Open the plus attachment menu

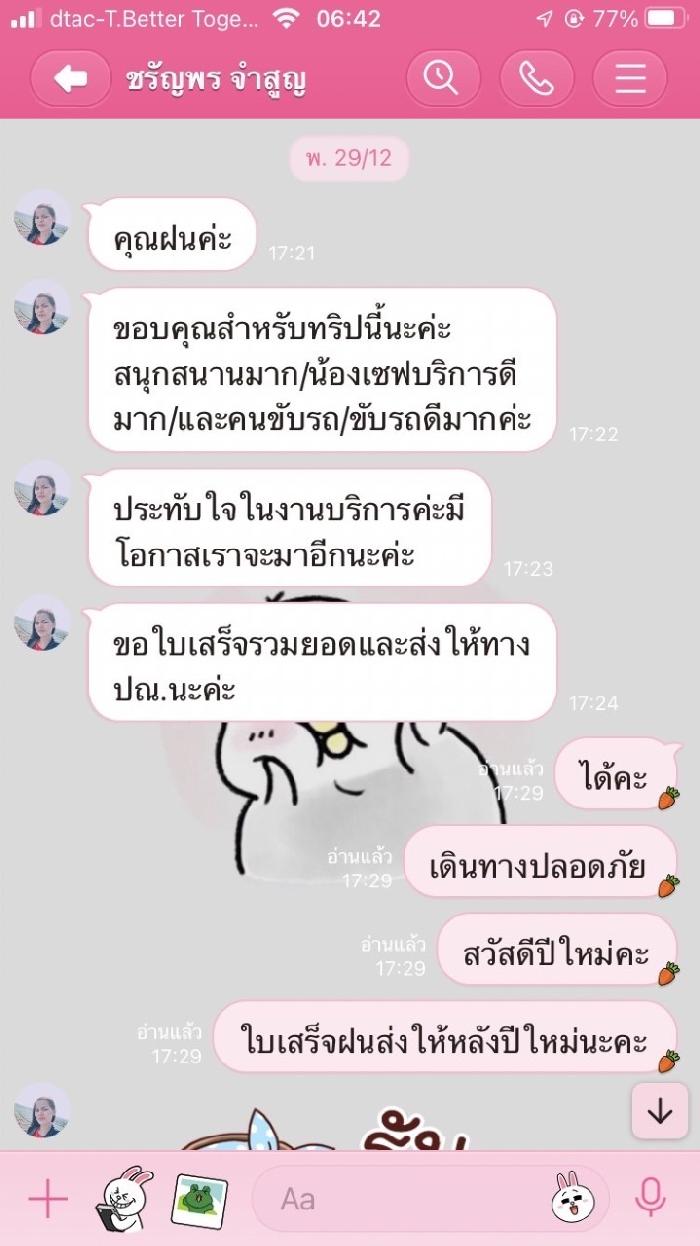click(x=47, y=1198)
